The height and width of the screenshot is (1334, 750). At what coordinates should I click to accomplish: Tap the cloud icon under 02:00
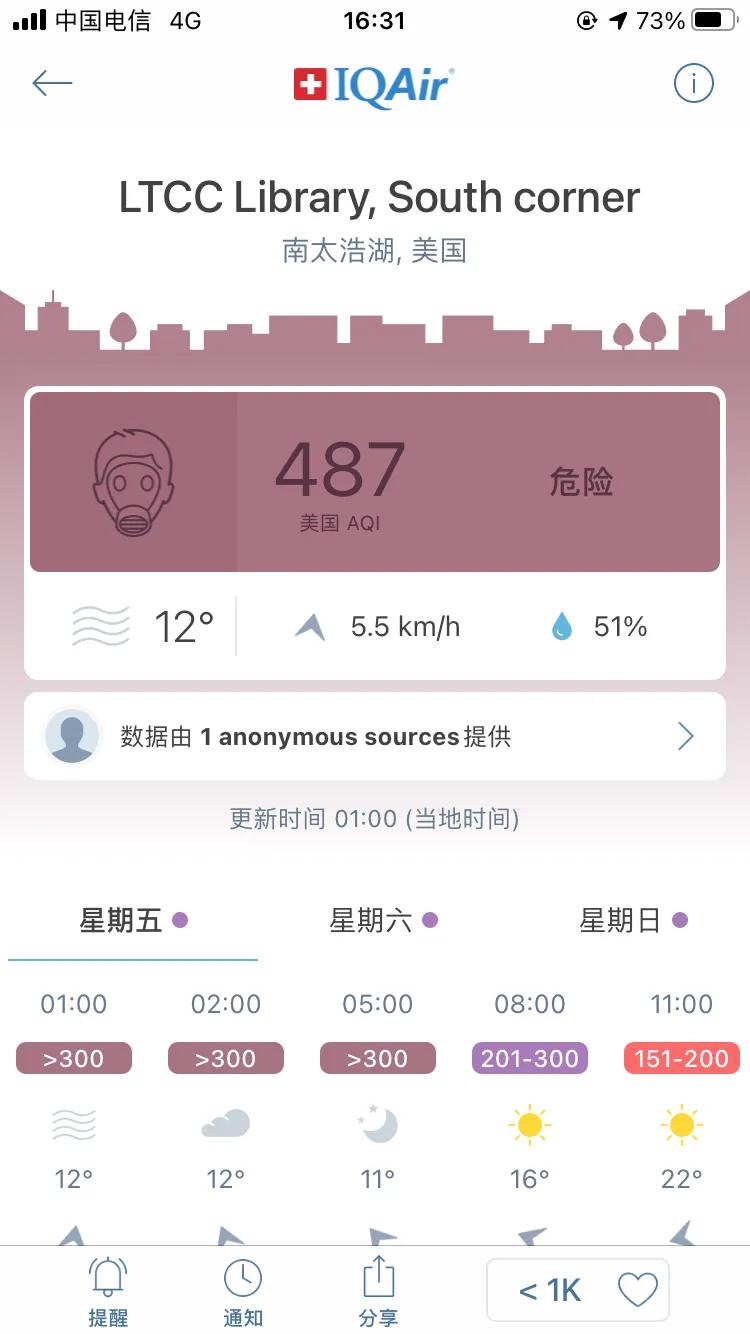pyautogui.click(x=225, y=1125)
